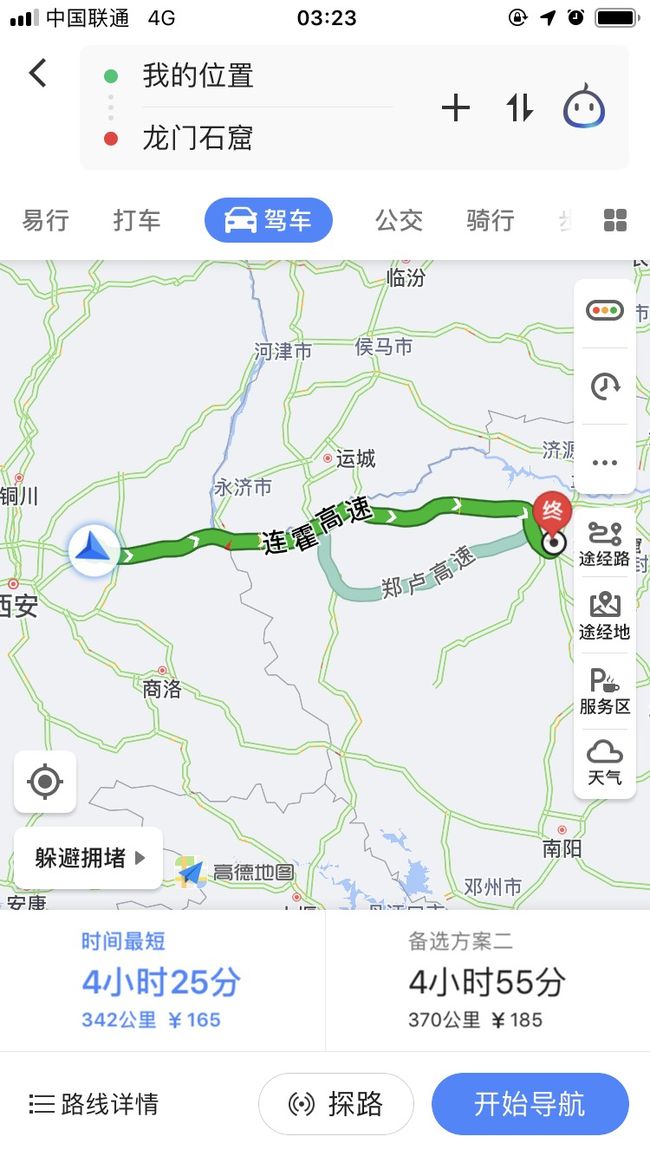The height and width of the screenshot is (1156, 650).
Task: Switch to the 易行 tab
Action: coord(46,220)
